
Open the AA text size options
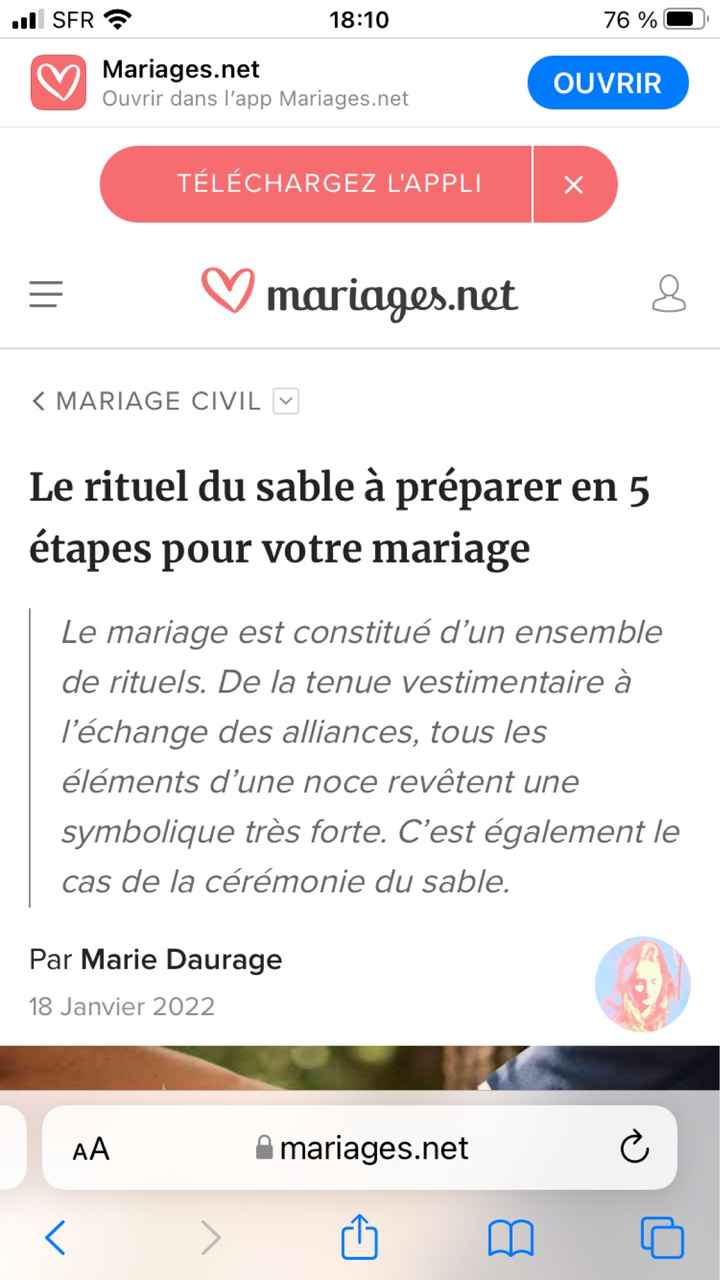coord(88,1148)
